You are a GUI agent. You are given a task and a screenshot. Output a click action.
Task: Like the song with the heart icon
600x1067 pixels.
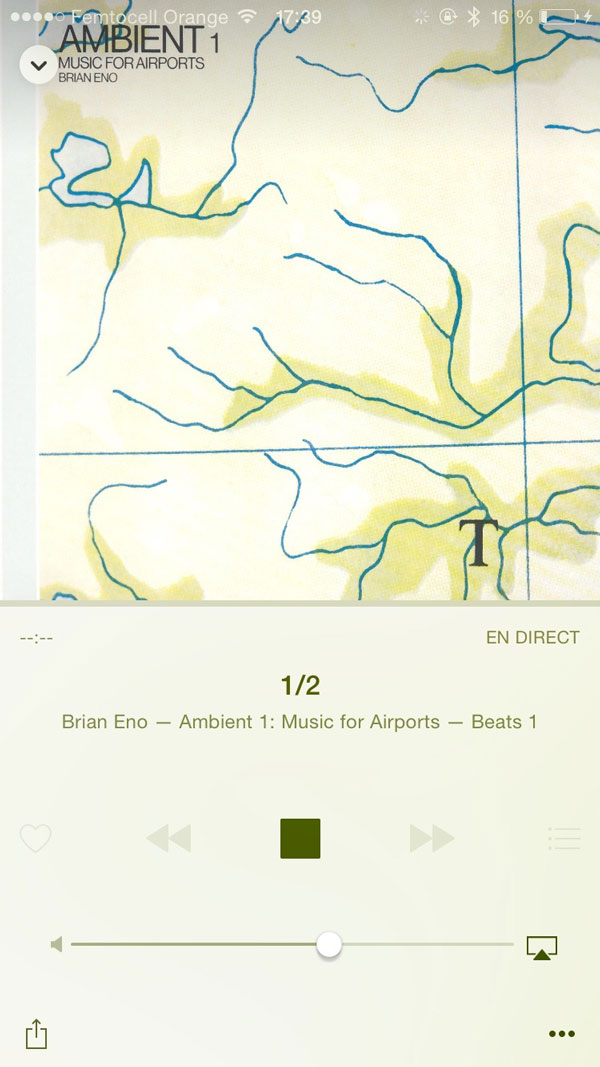click(35, 838)
